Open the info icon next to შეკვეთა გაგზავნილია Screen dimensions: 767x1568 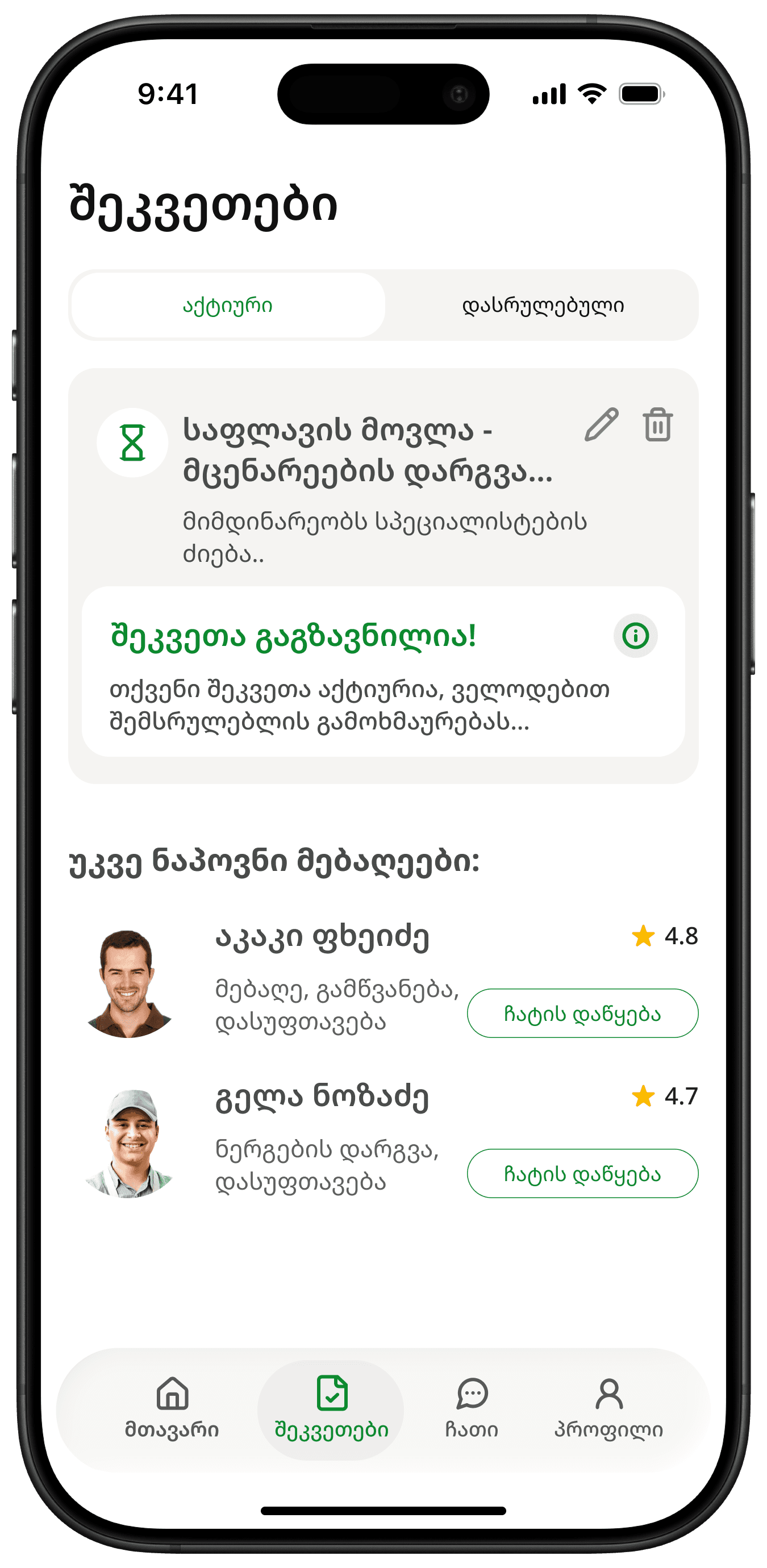tap(635, 636)
